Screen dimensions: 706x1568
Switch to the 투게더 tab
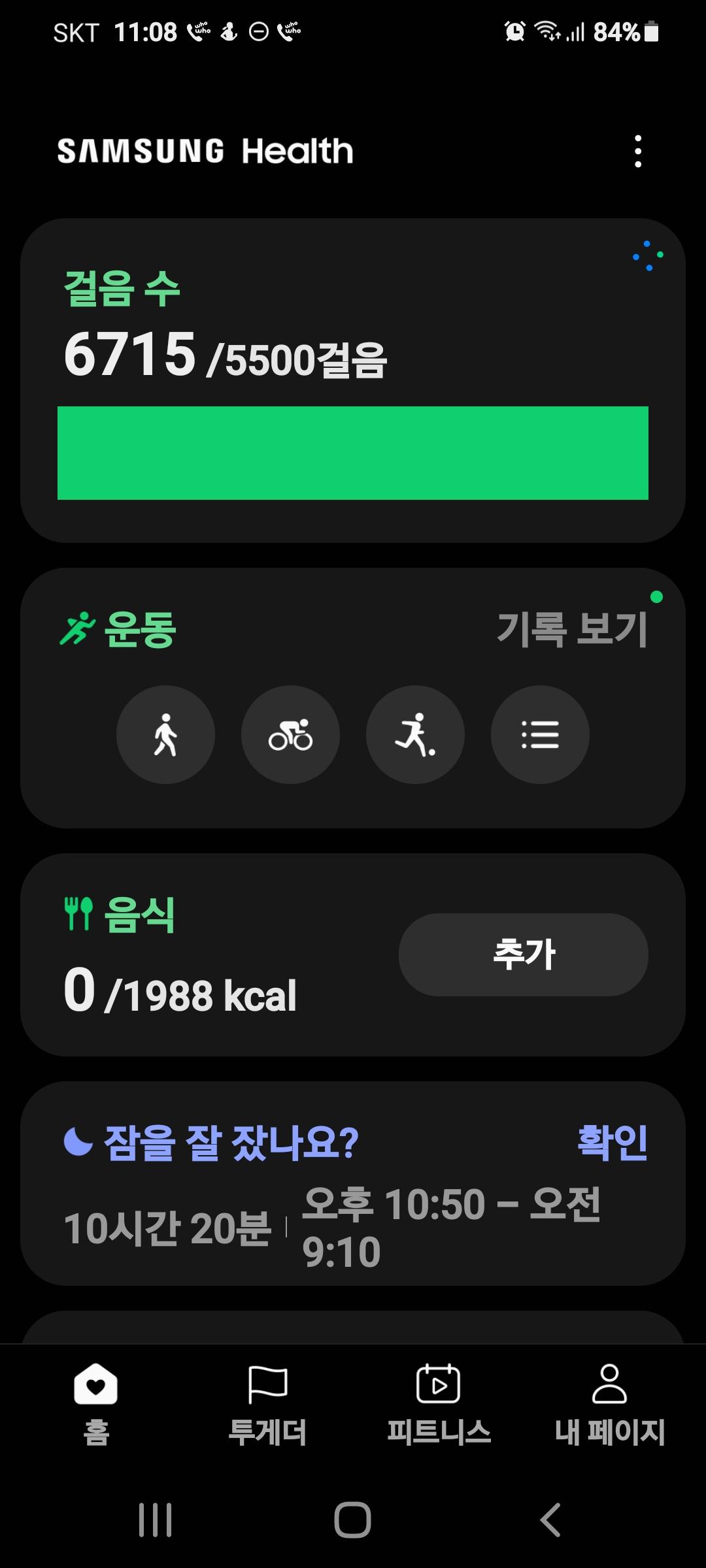pyautogui.click(x=267, y=1403)
